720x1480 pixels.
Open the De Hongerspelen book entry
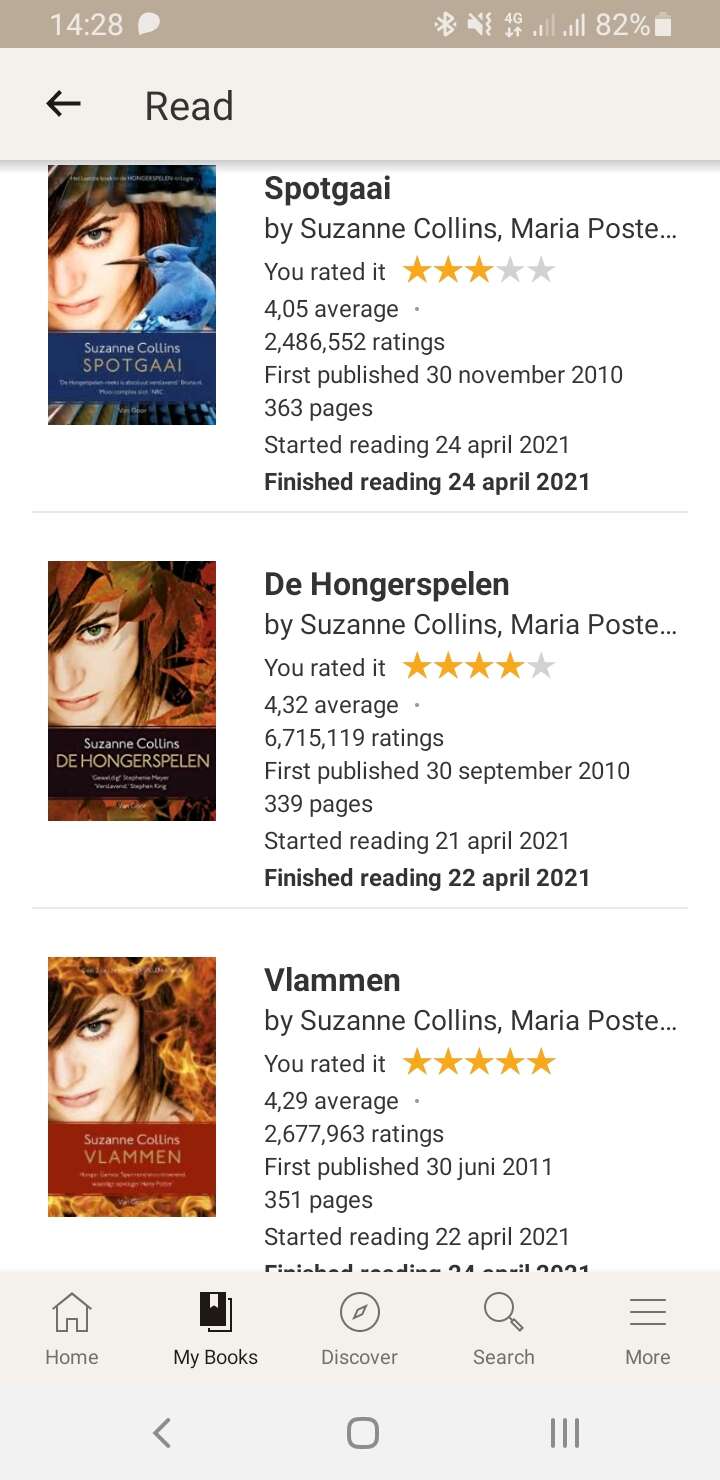386,584
